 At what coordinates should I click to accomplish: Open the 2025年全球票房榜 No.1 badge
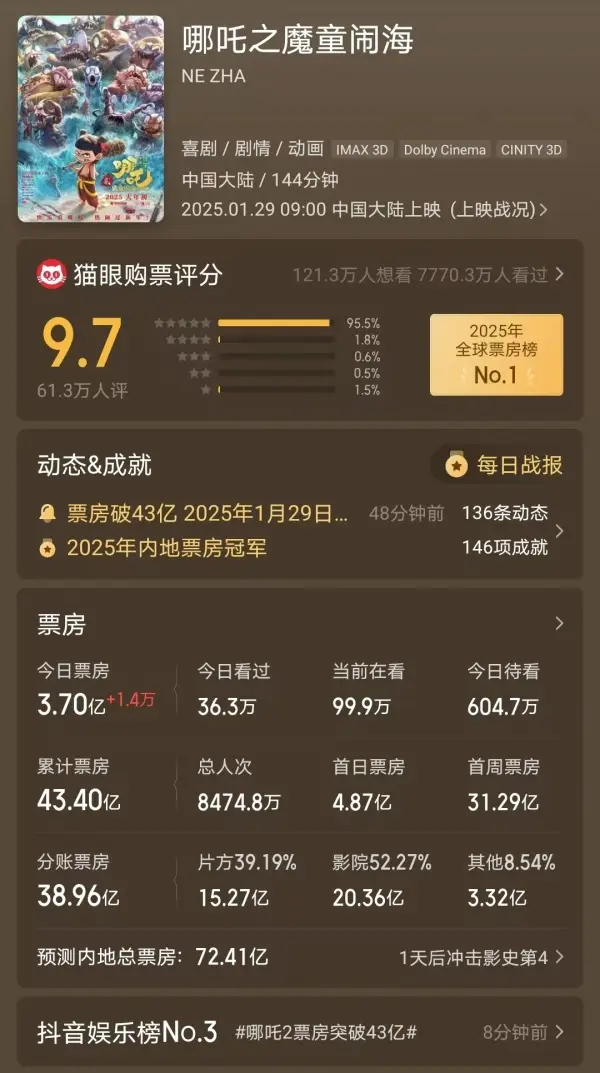pyautogui.click(x=496, y=355)
